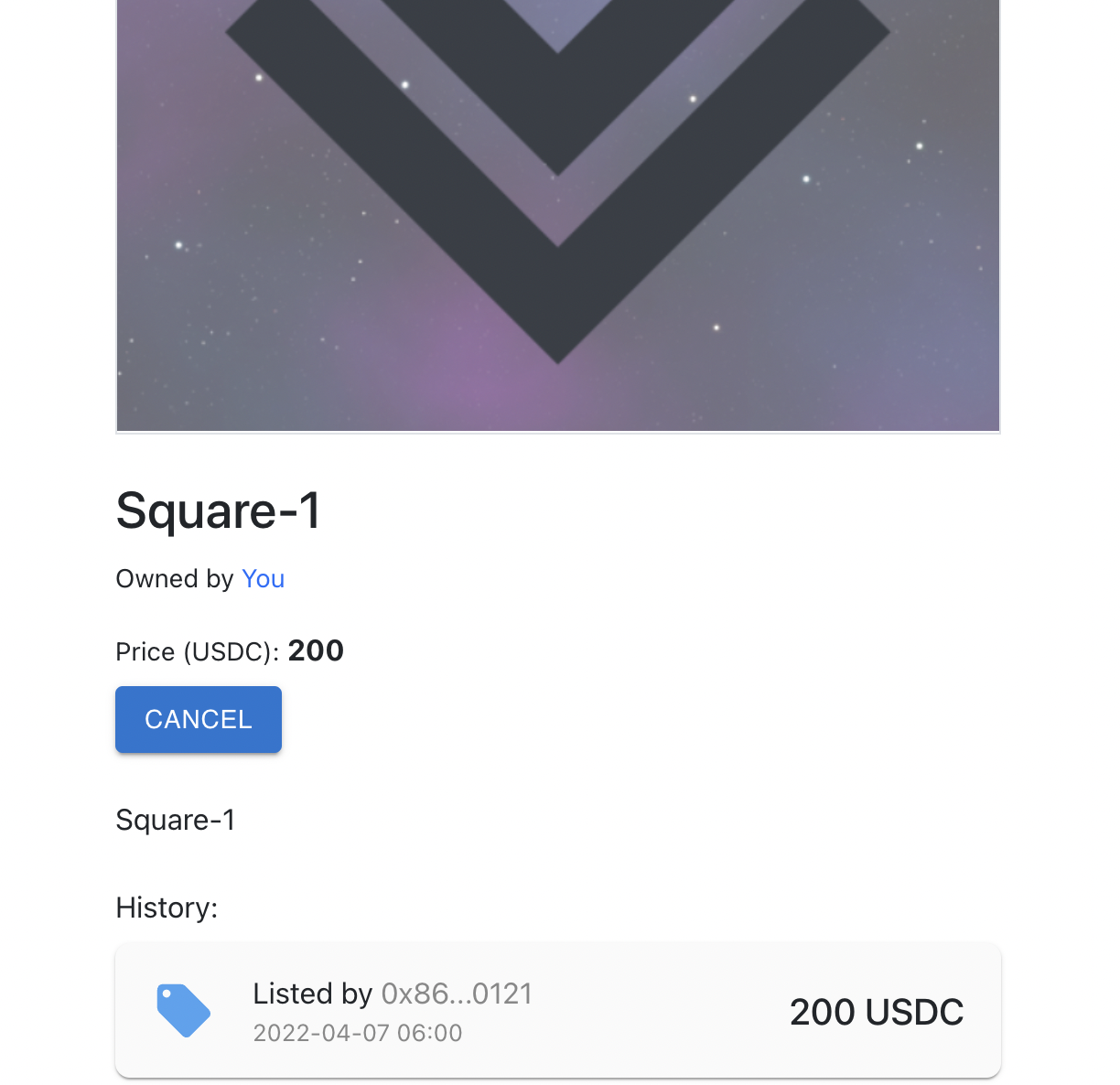Viewport: 1120px width, 1085px height.
Task: Open the owner link "You"
Action: coord(263,578)
